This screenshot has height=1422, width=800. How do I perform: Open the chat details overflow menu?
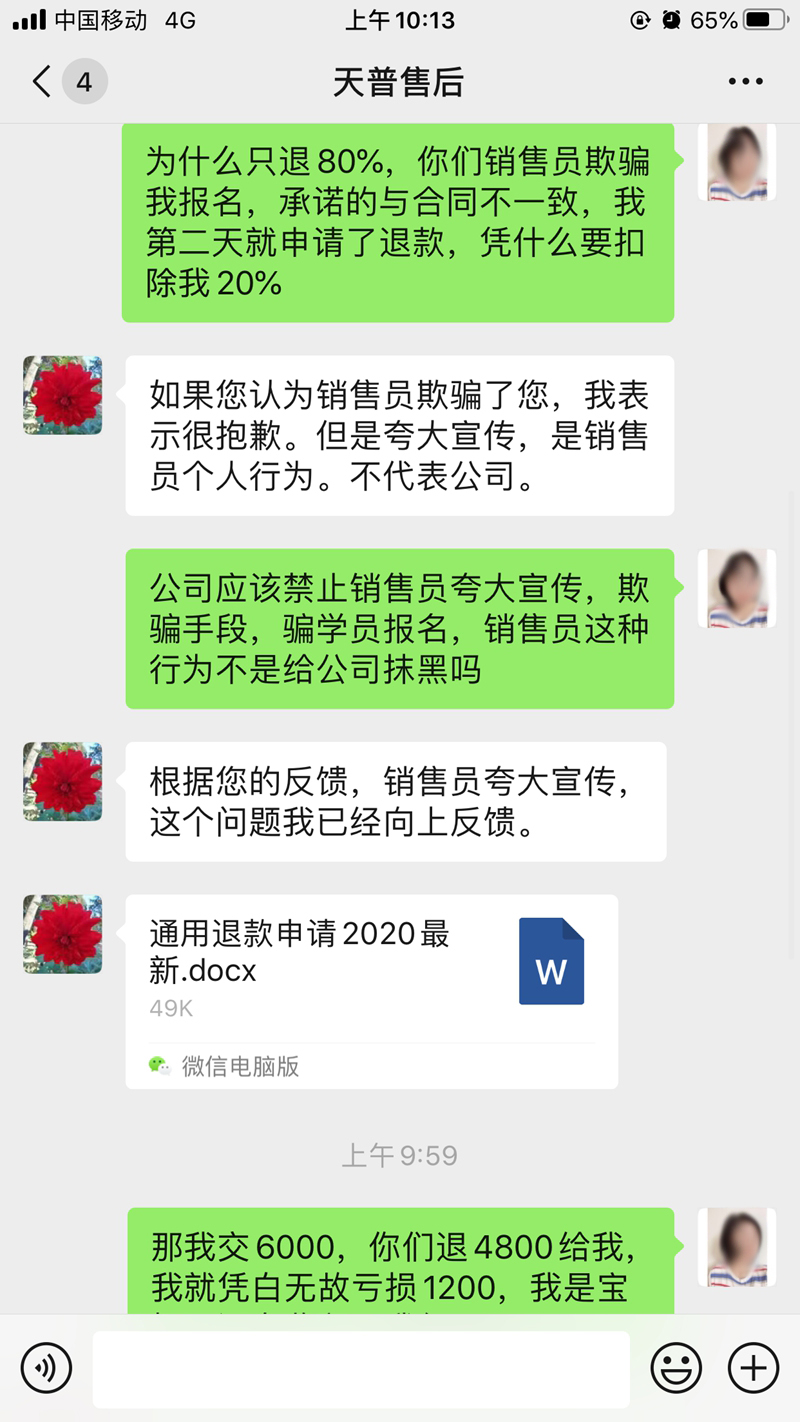point(745,82)
